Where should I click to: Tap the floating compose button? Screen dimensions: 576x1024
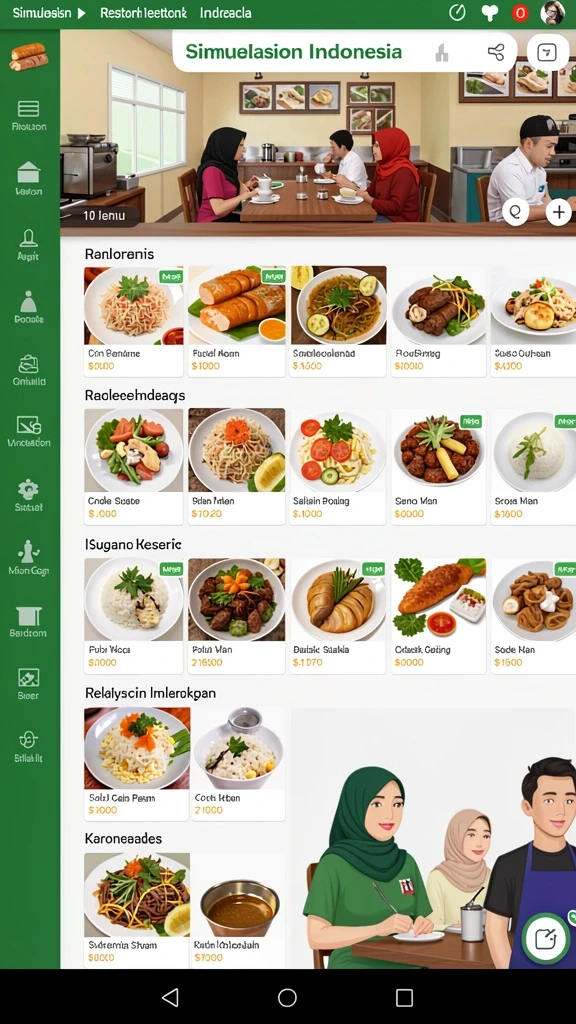tap(545, 939)
